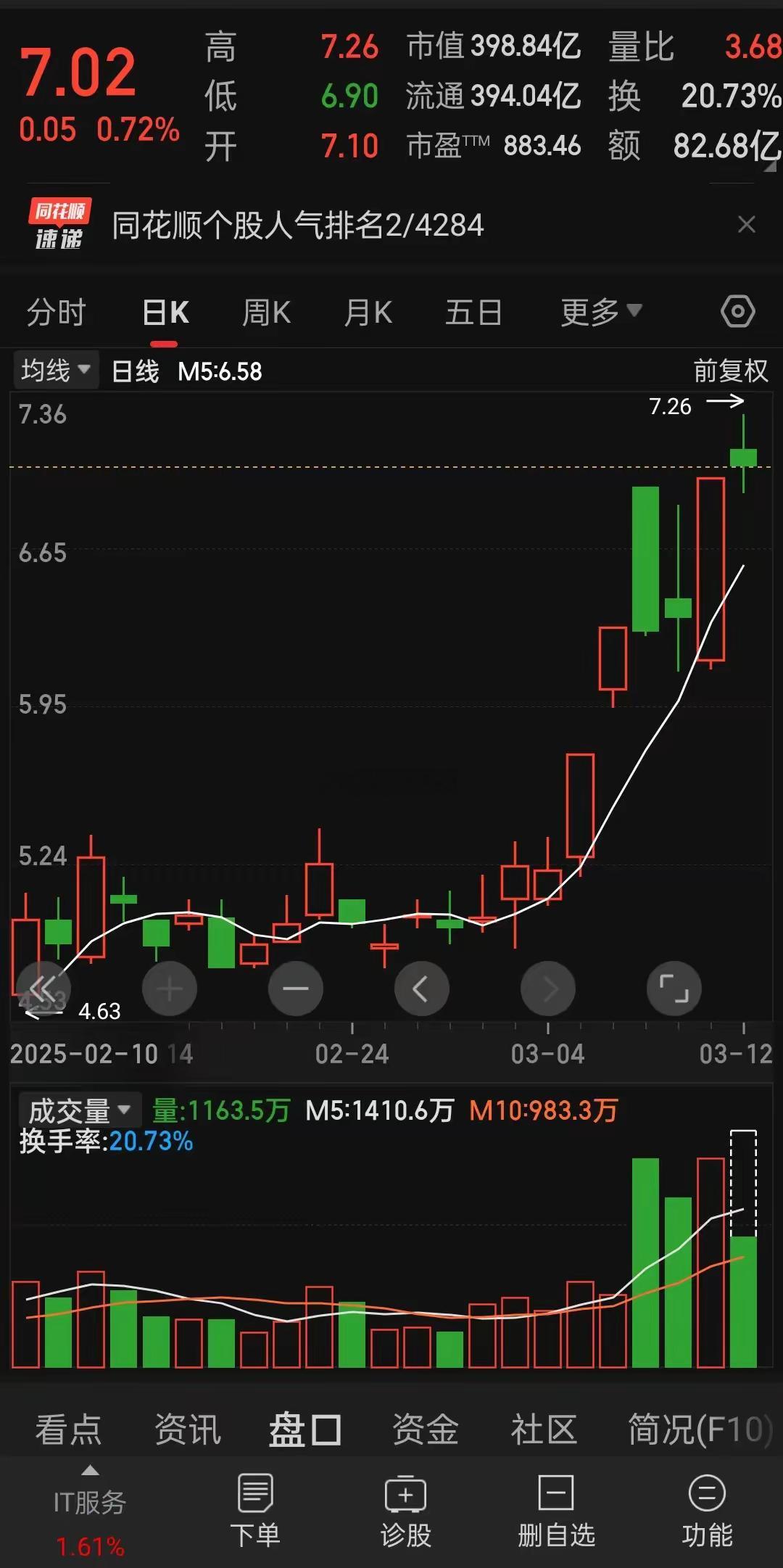
Task: Move chart cursor left with back arrow
Action: 421,989
